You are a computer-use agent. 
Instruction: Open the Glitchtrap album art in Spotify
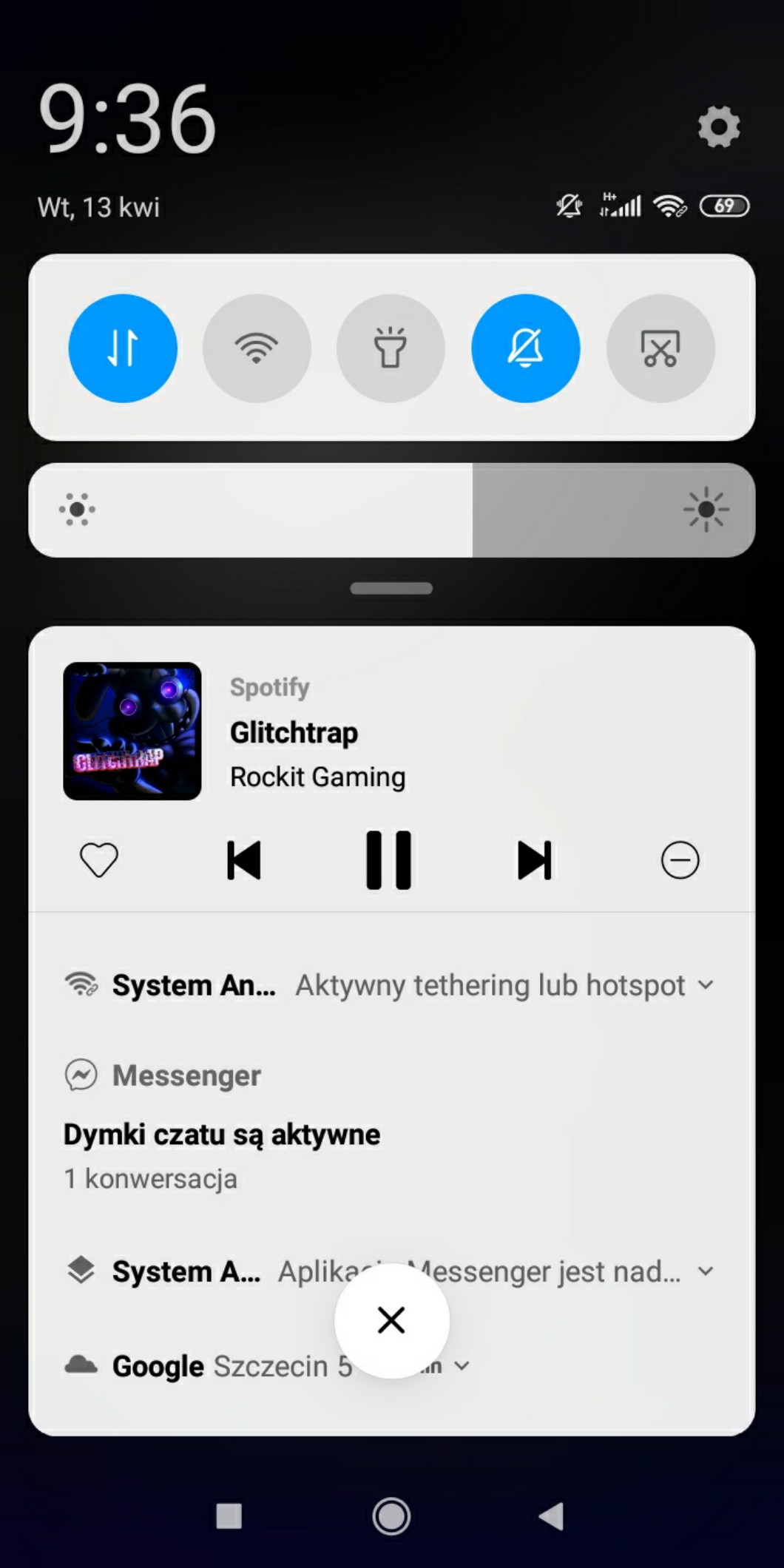(x=132, y=731)
